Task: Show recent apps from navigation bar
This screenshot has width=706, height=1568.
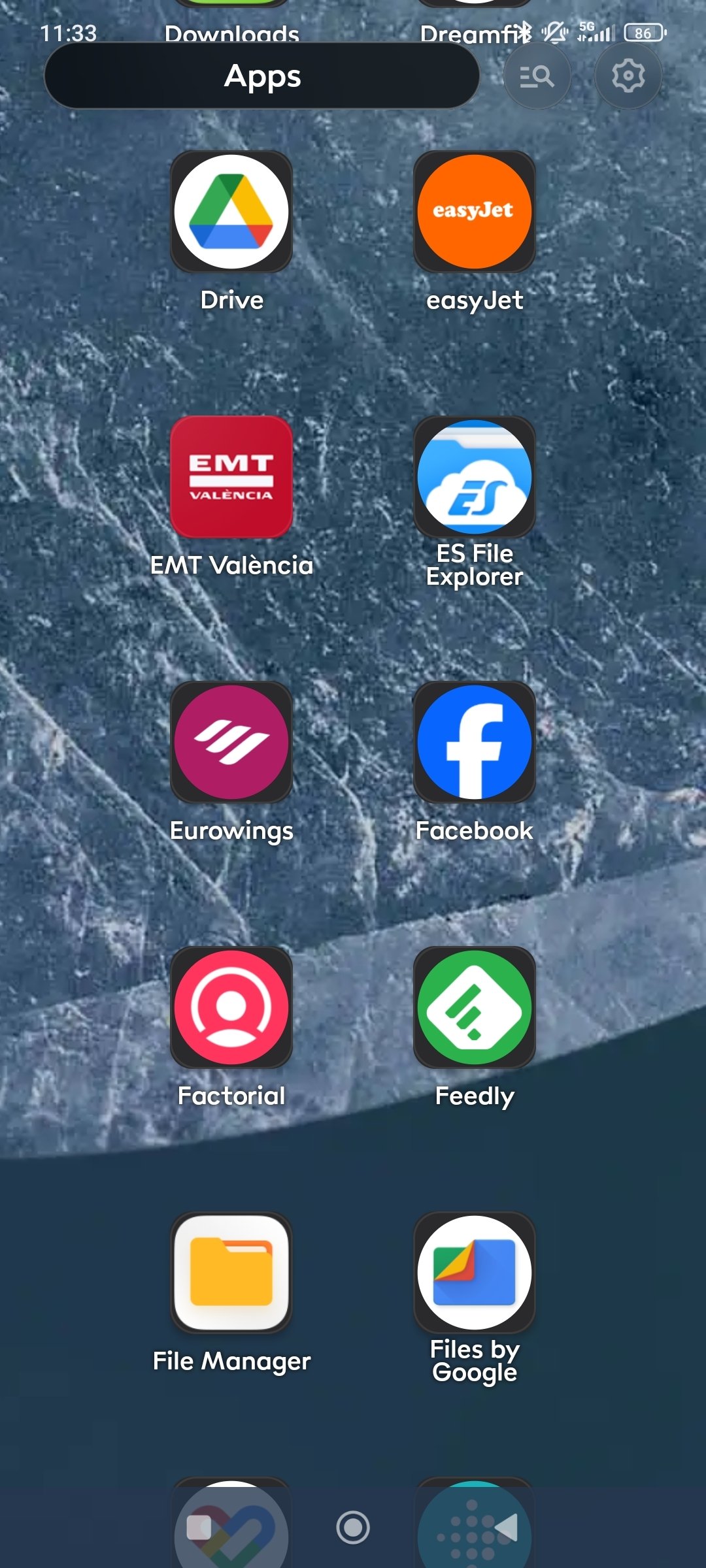Action: tap(199, 1527)
